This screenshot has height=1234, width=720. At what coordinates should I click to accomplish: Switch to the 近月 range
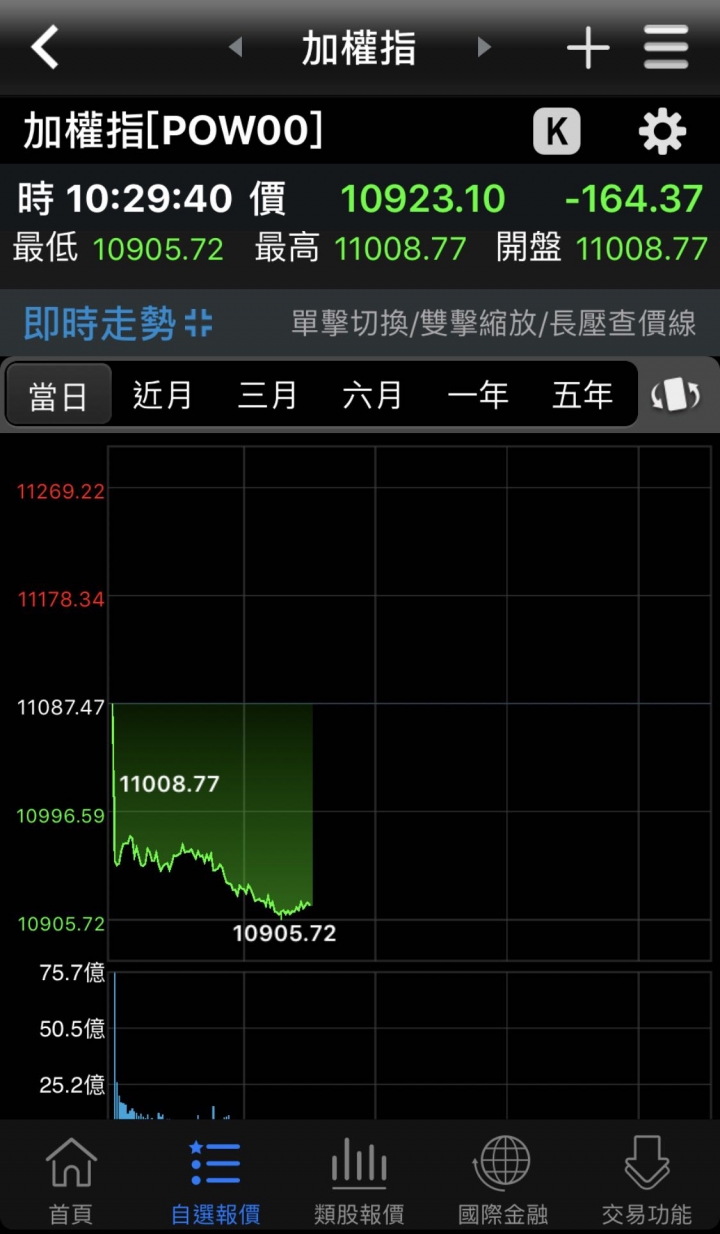tap(162, 396)
